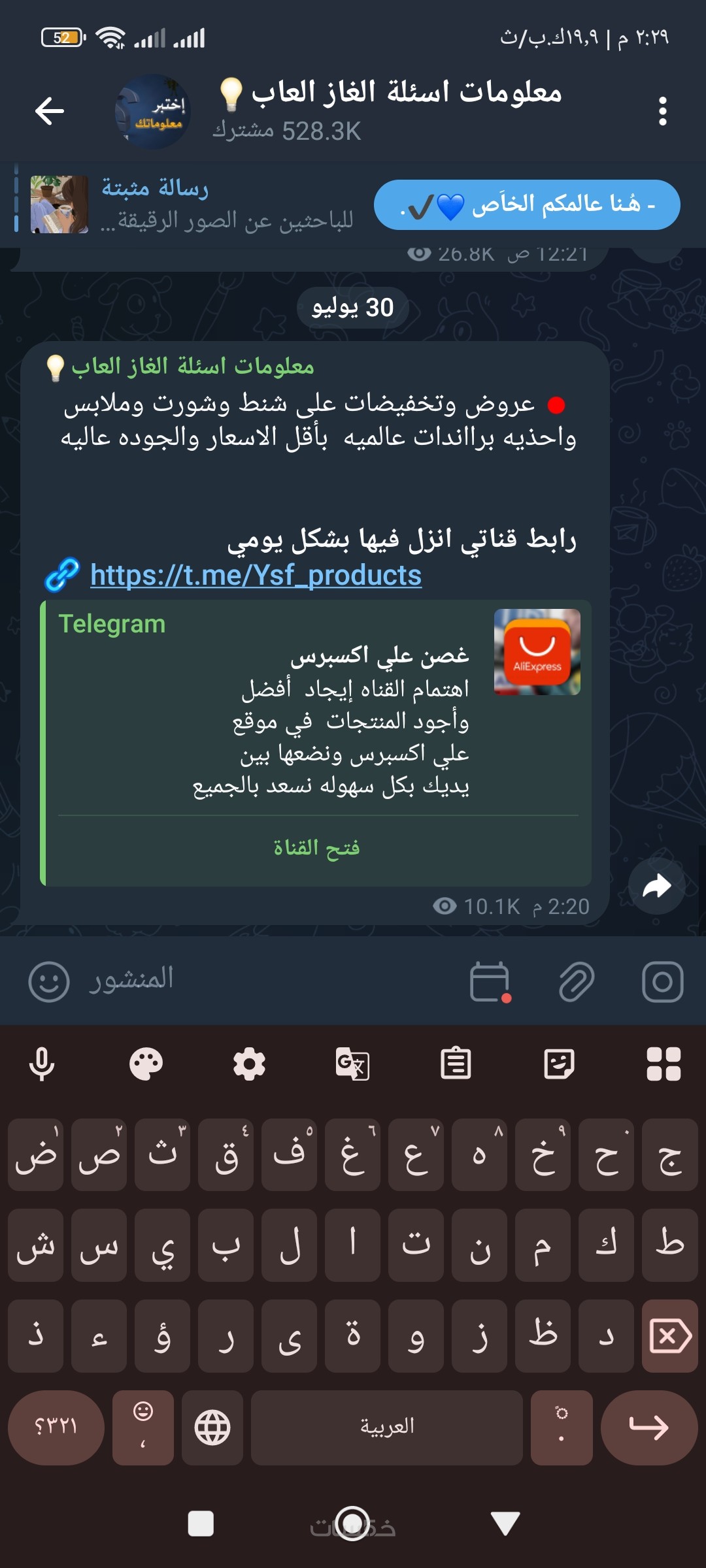Open the t.me/Ysf_products link
706x1568 pixels.
click(256, 576)
